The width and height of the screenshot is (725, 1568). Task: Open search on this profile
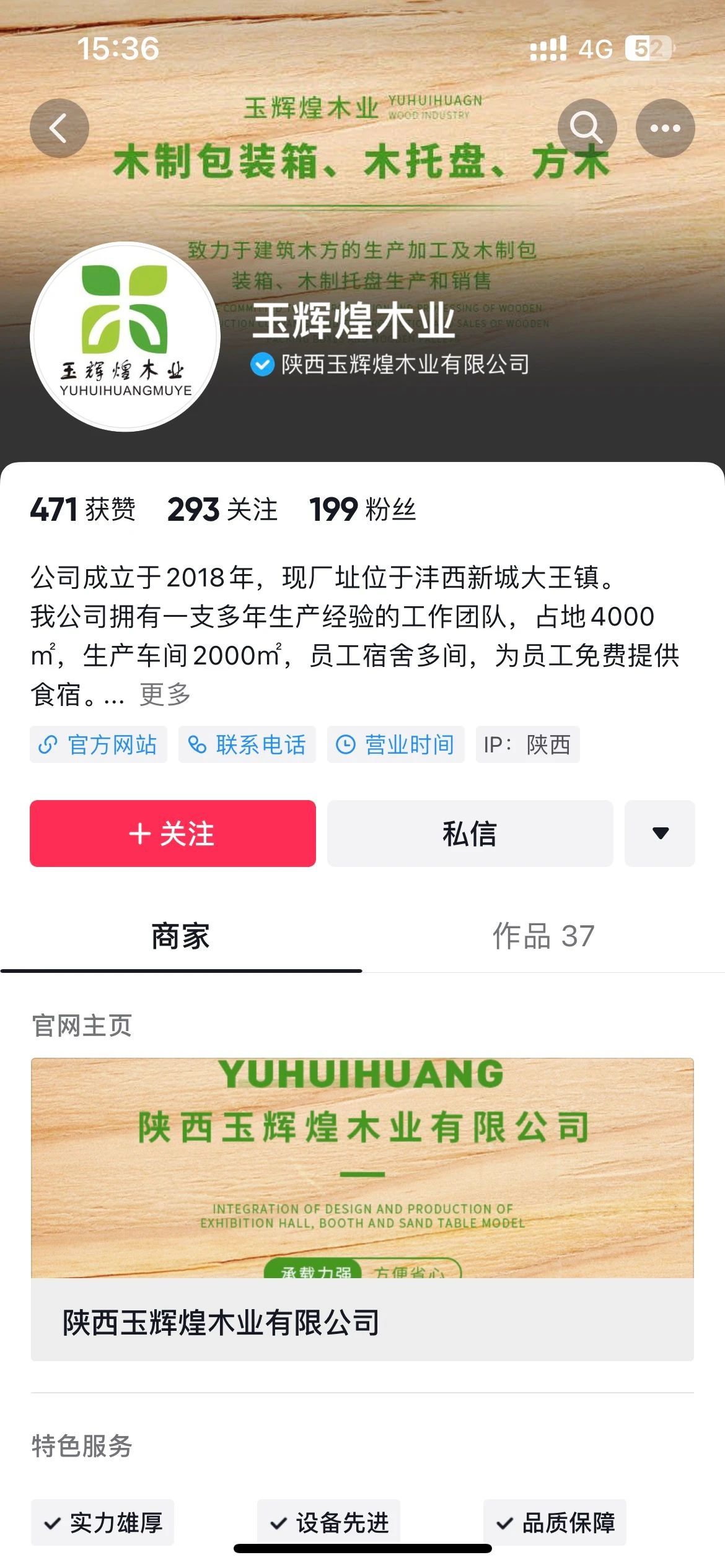[586, 128]
